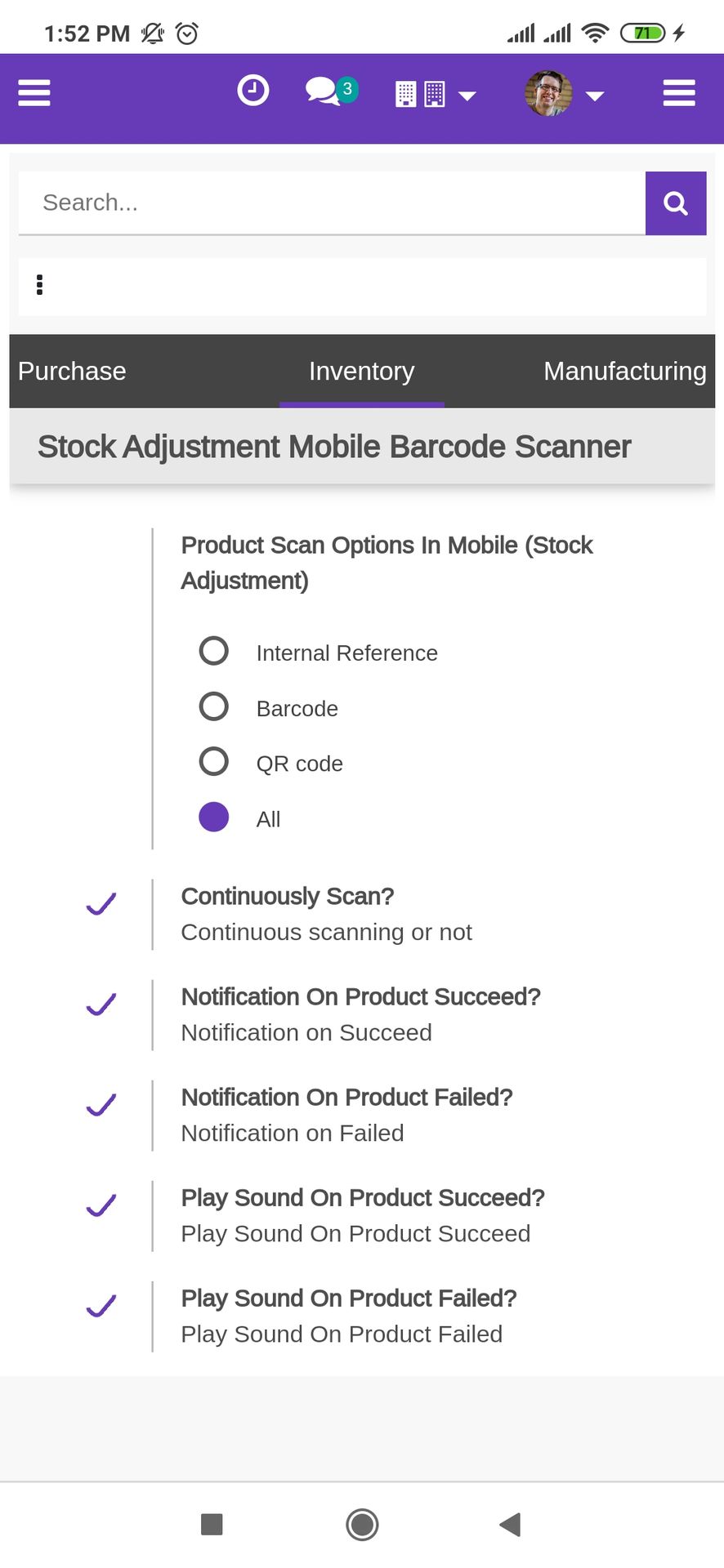Screen dimensions: 724x1568
Task: Disable Notification On Product Succeed
Action: point(101,1004)
